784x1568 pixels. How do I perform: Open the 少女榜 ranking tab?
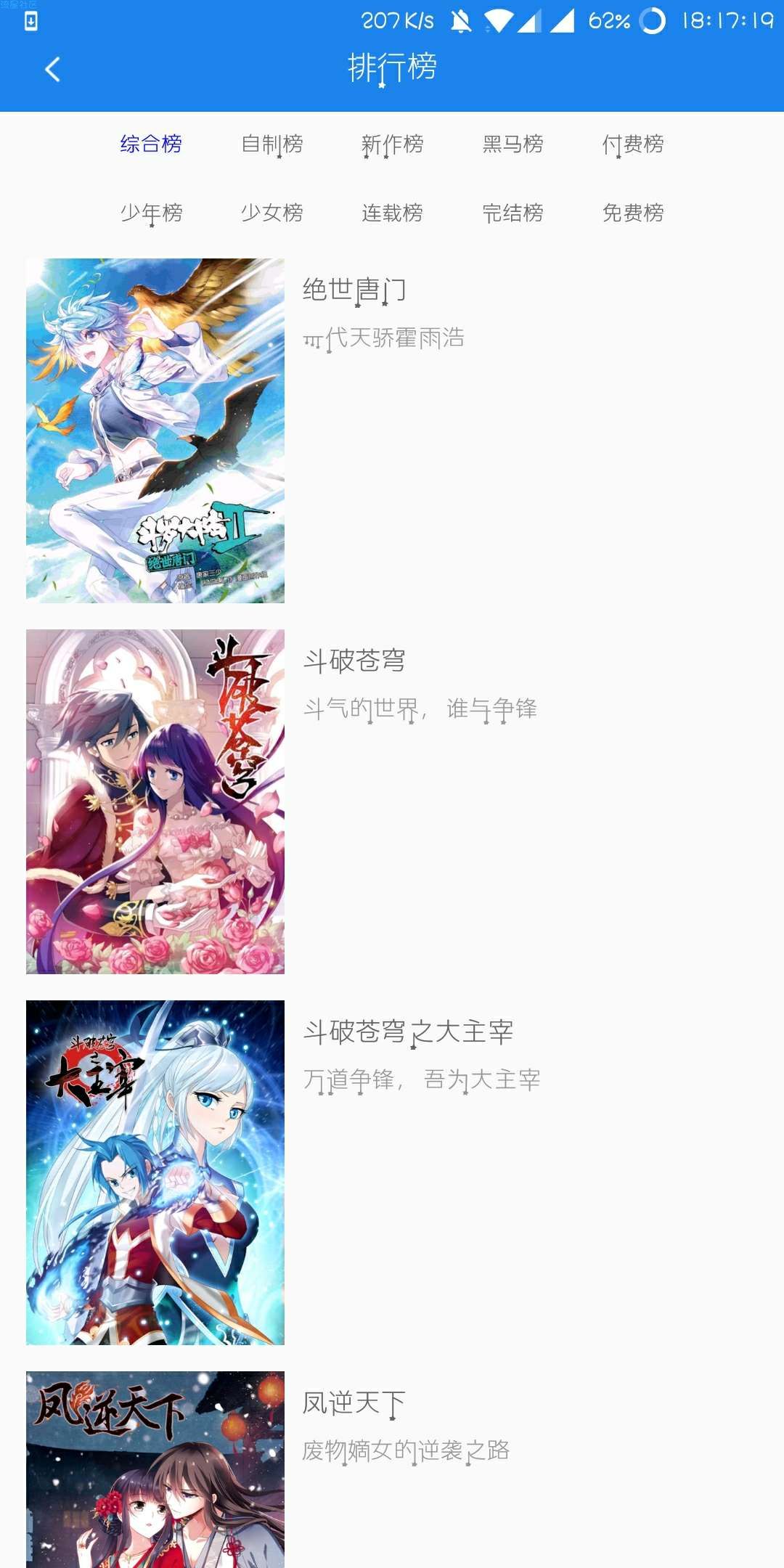[x=271, y=213]
